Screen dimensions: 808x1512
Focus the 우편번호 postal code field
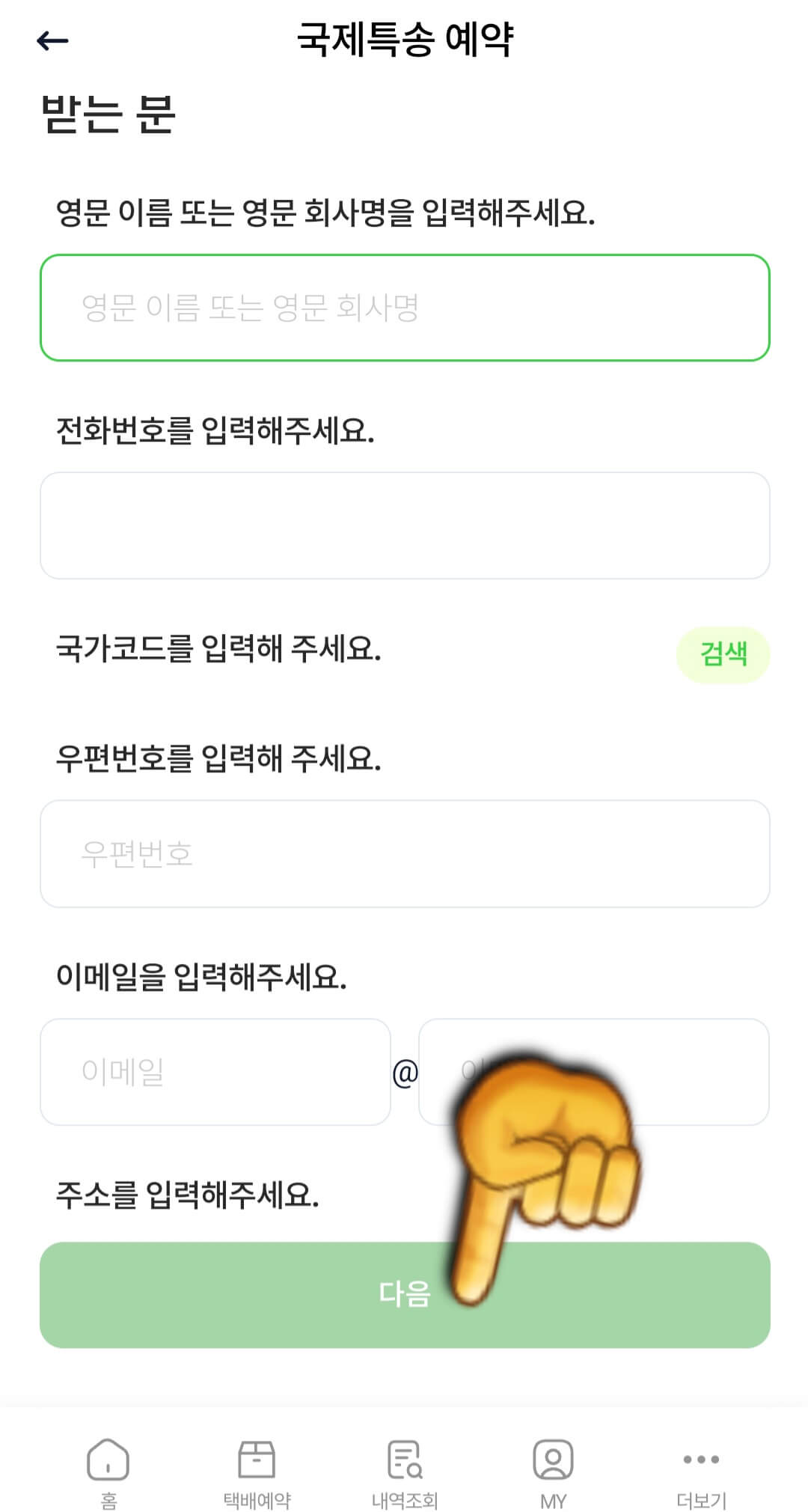404,853
